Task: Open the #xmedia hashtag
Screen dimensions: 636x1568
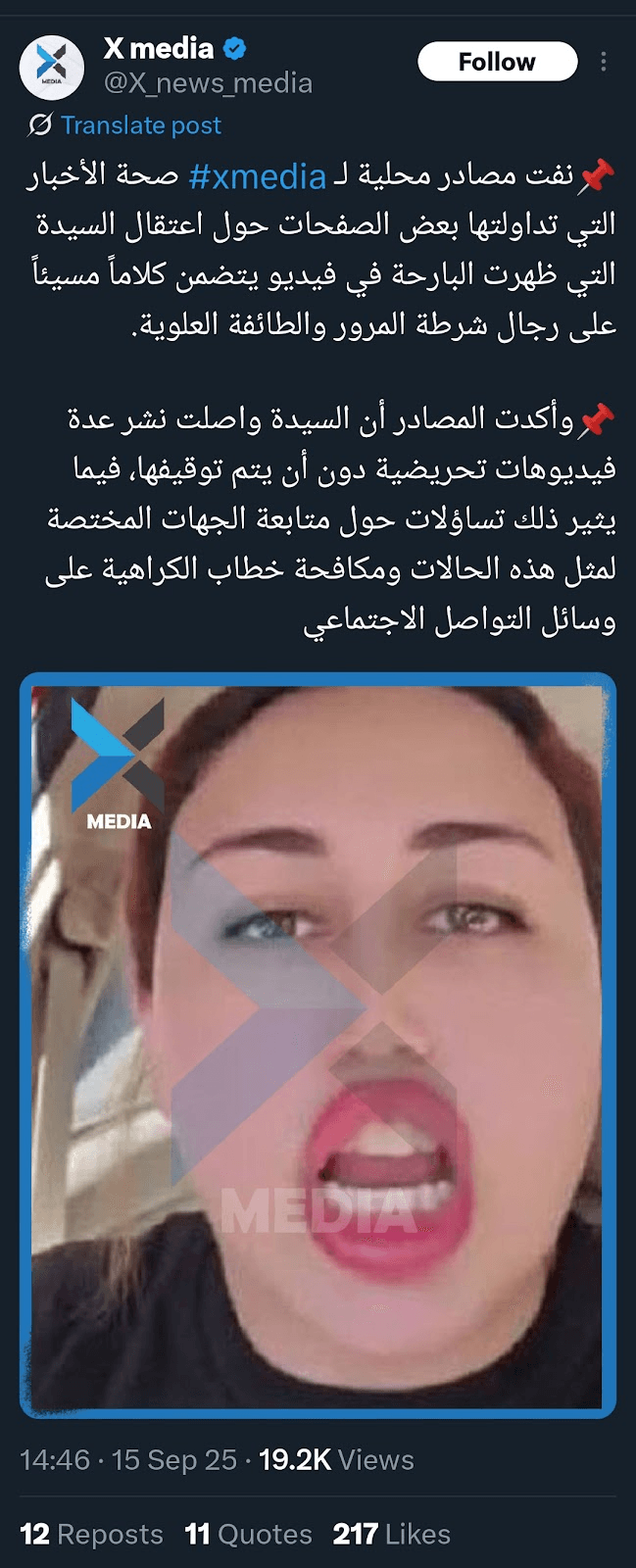Action: coord(257,176)
